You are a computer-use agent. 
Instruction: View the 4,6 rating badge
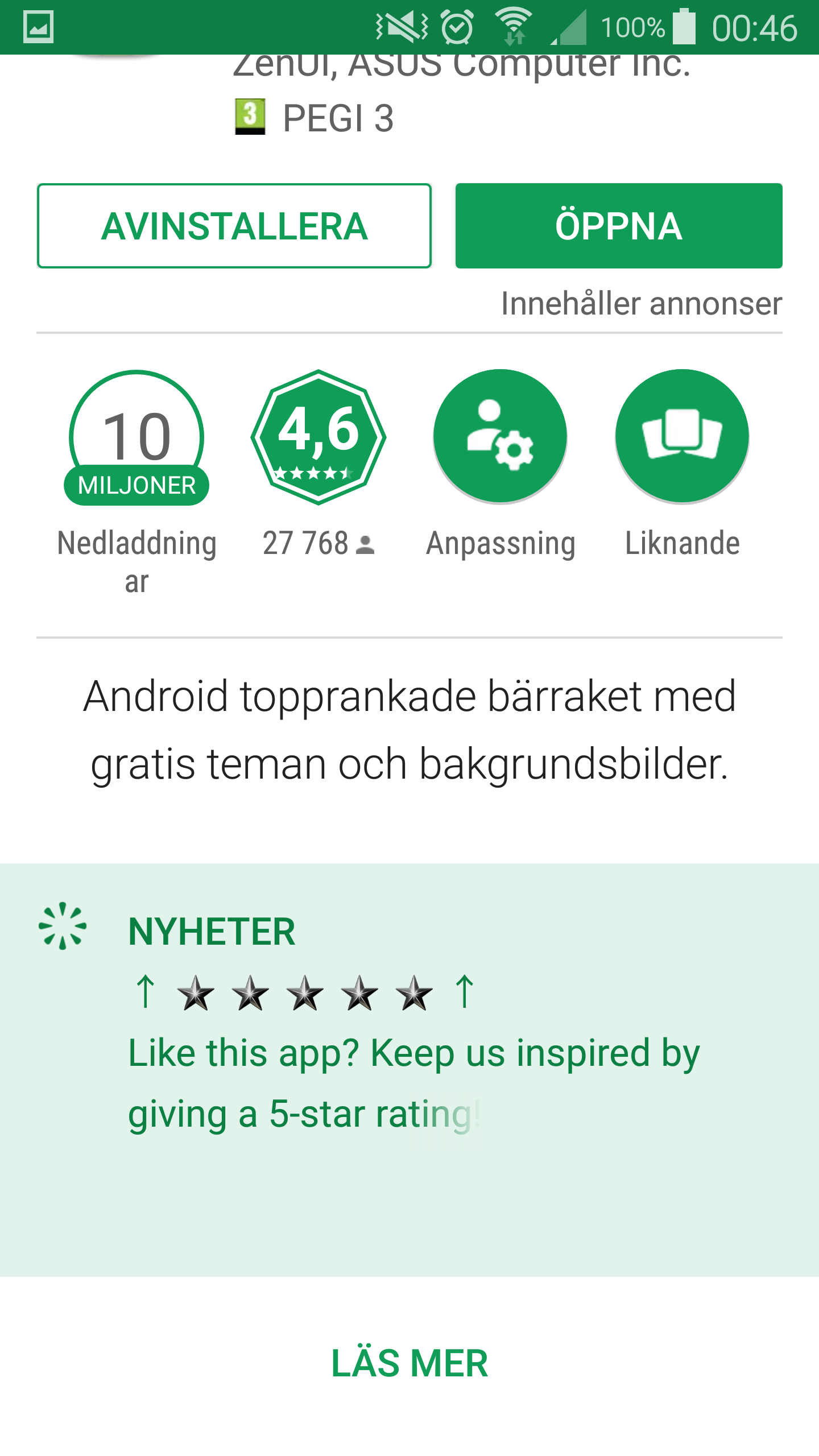pos(318,437)
